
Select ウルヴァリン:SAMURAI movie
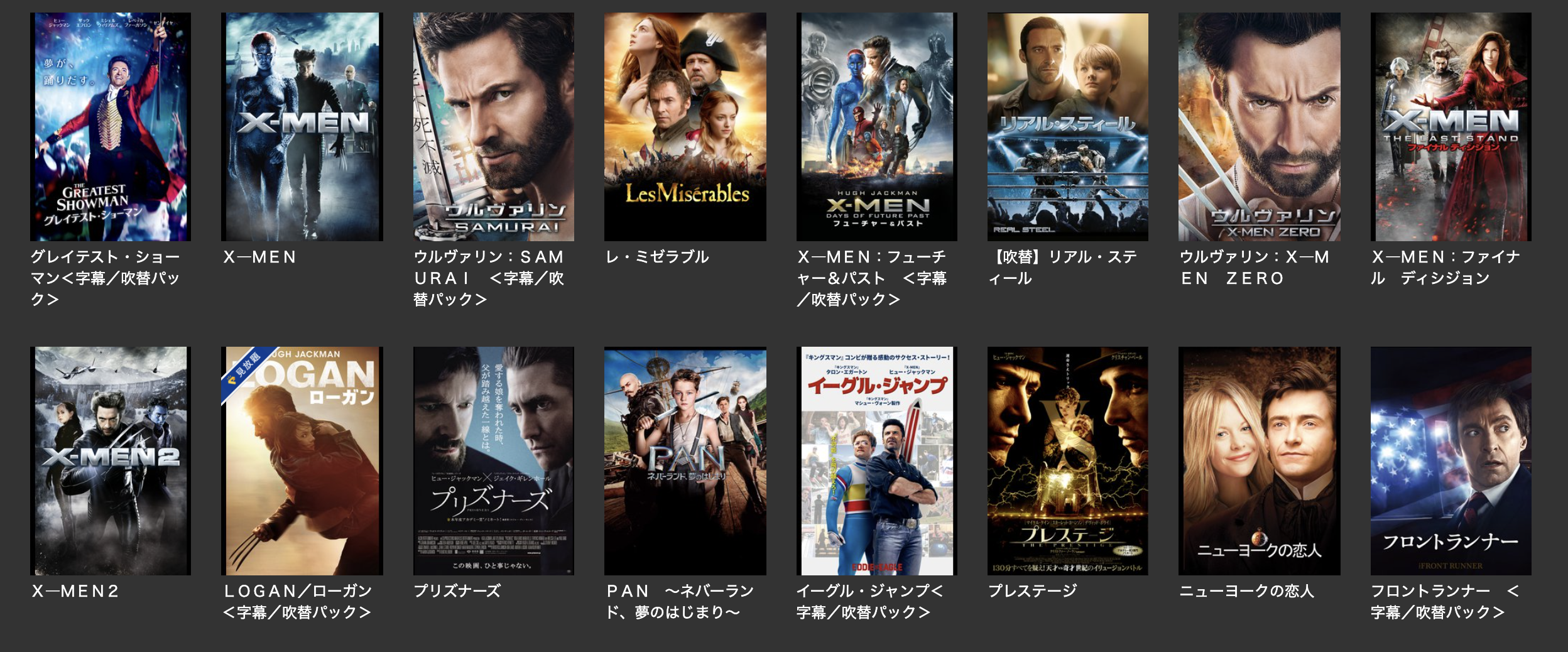coord(493,127)
